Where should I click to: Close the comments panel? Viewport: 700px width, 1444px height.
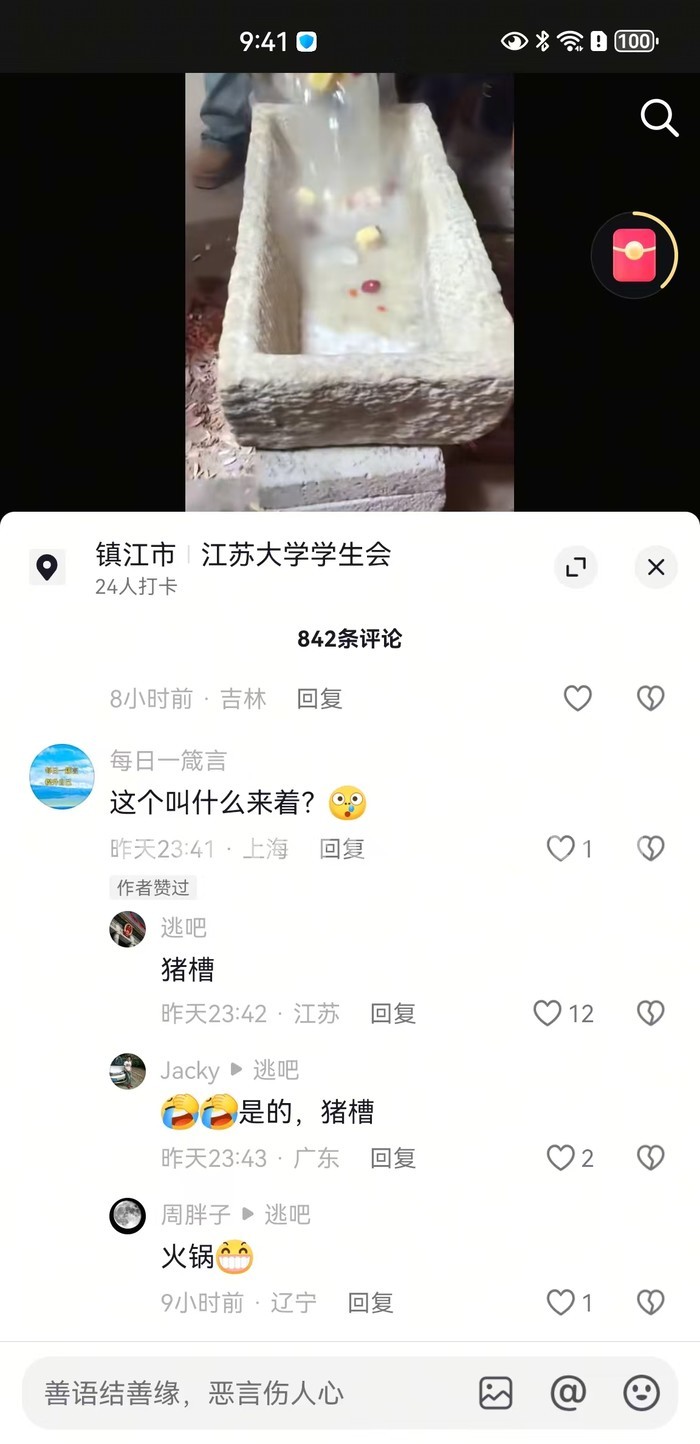click(656, 567)
